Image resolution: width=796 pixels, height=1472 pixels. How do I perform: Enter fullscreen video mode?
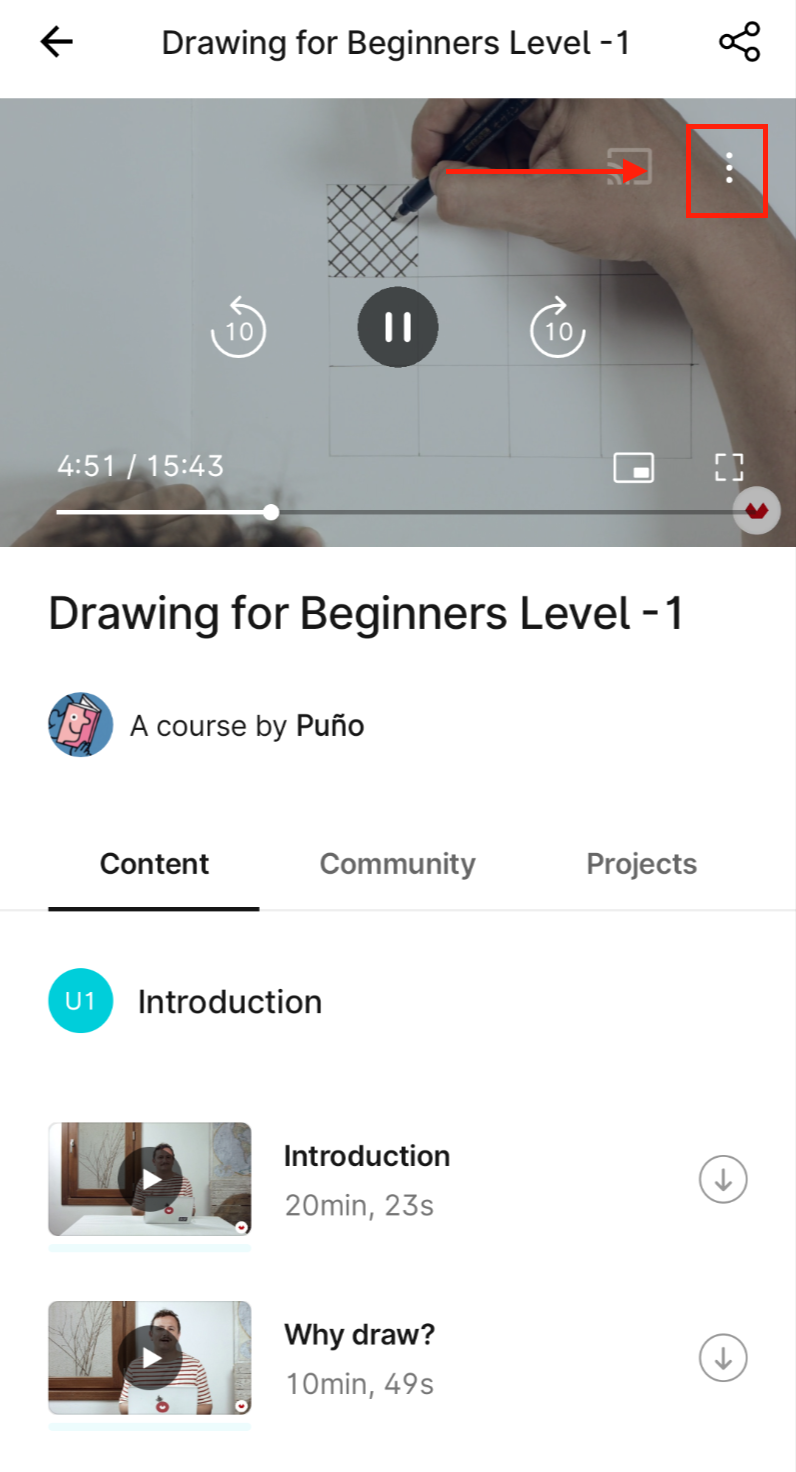coord(730,467)
